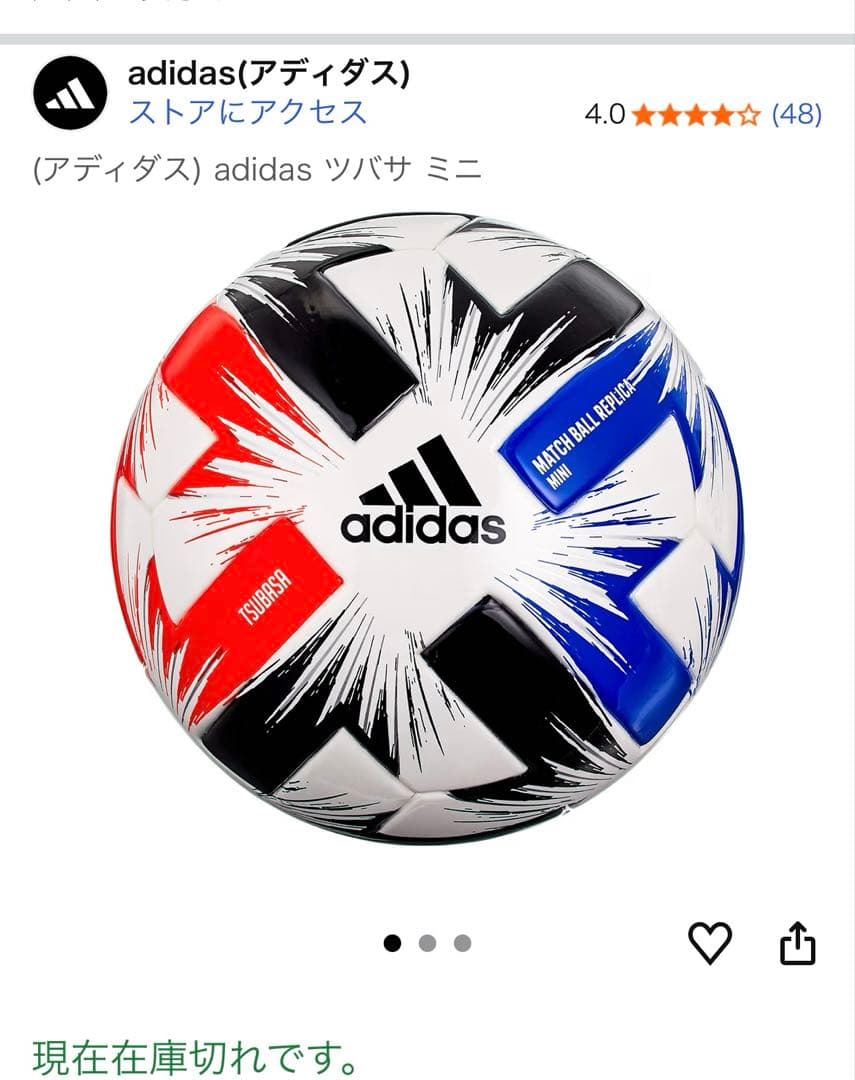This screenshot has width=855, height=1080.
Task: Add the ball to the wishlist
Action: 710,943
